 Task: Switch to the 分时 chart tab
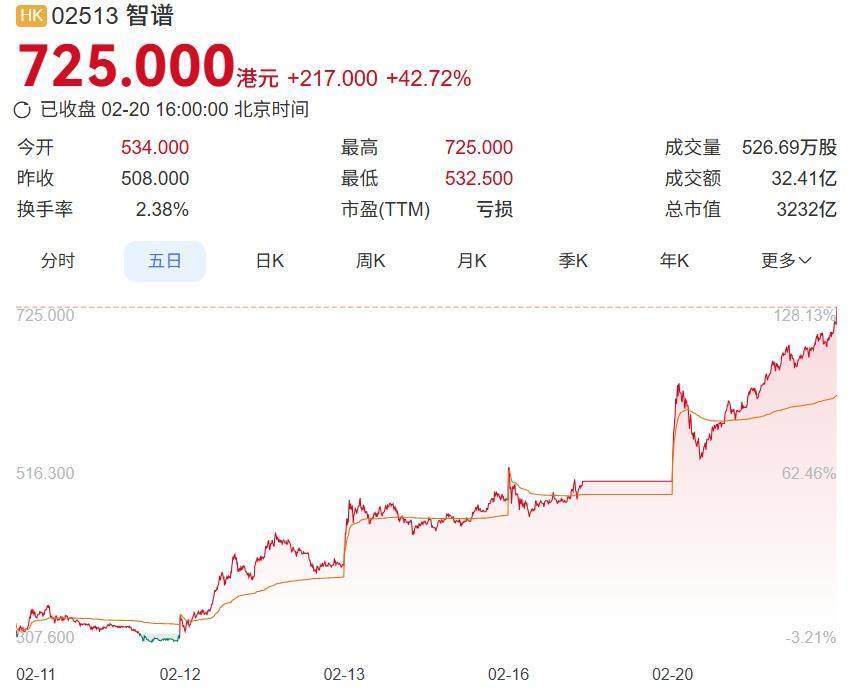(x=58, y=261)
